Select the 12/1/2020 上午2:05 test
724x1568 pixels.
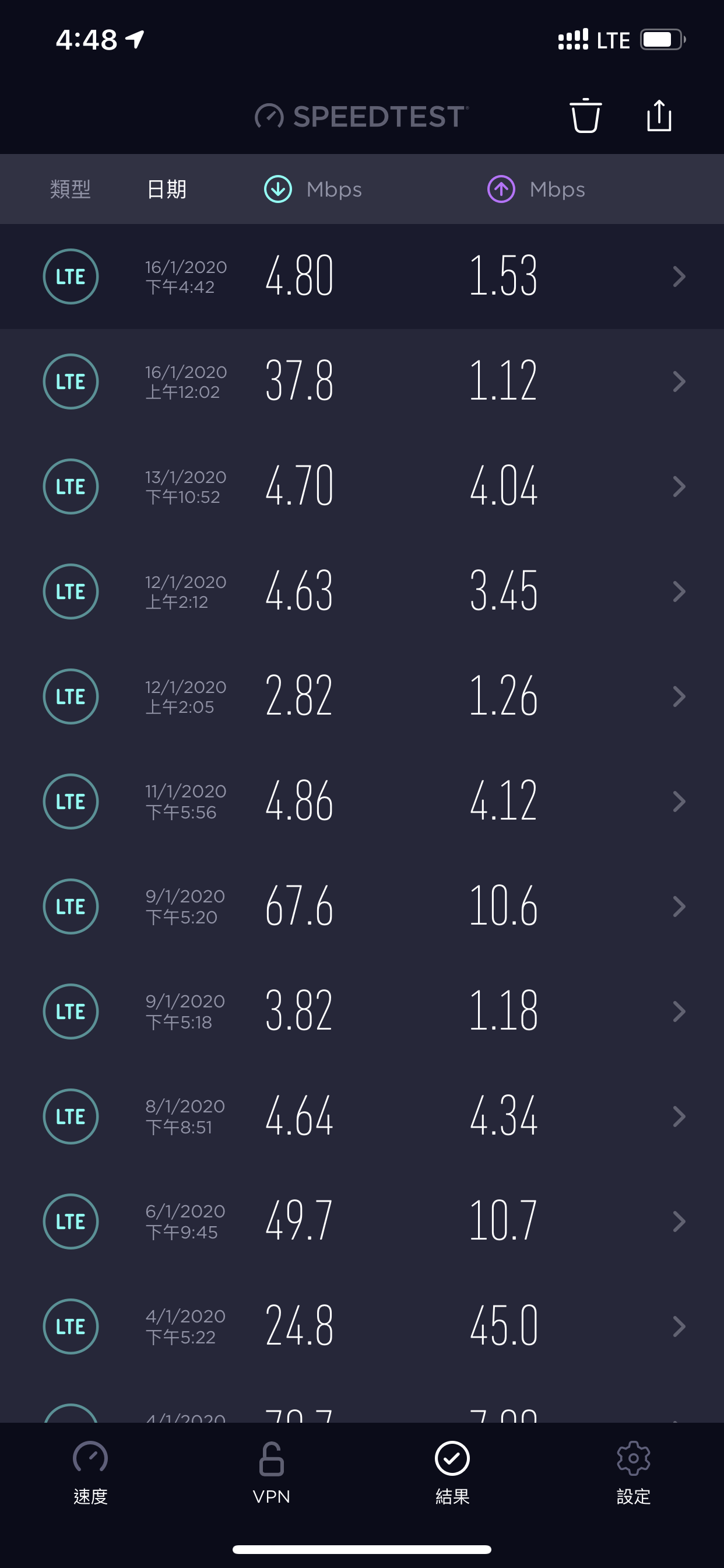point(362,696)
